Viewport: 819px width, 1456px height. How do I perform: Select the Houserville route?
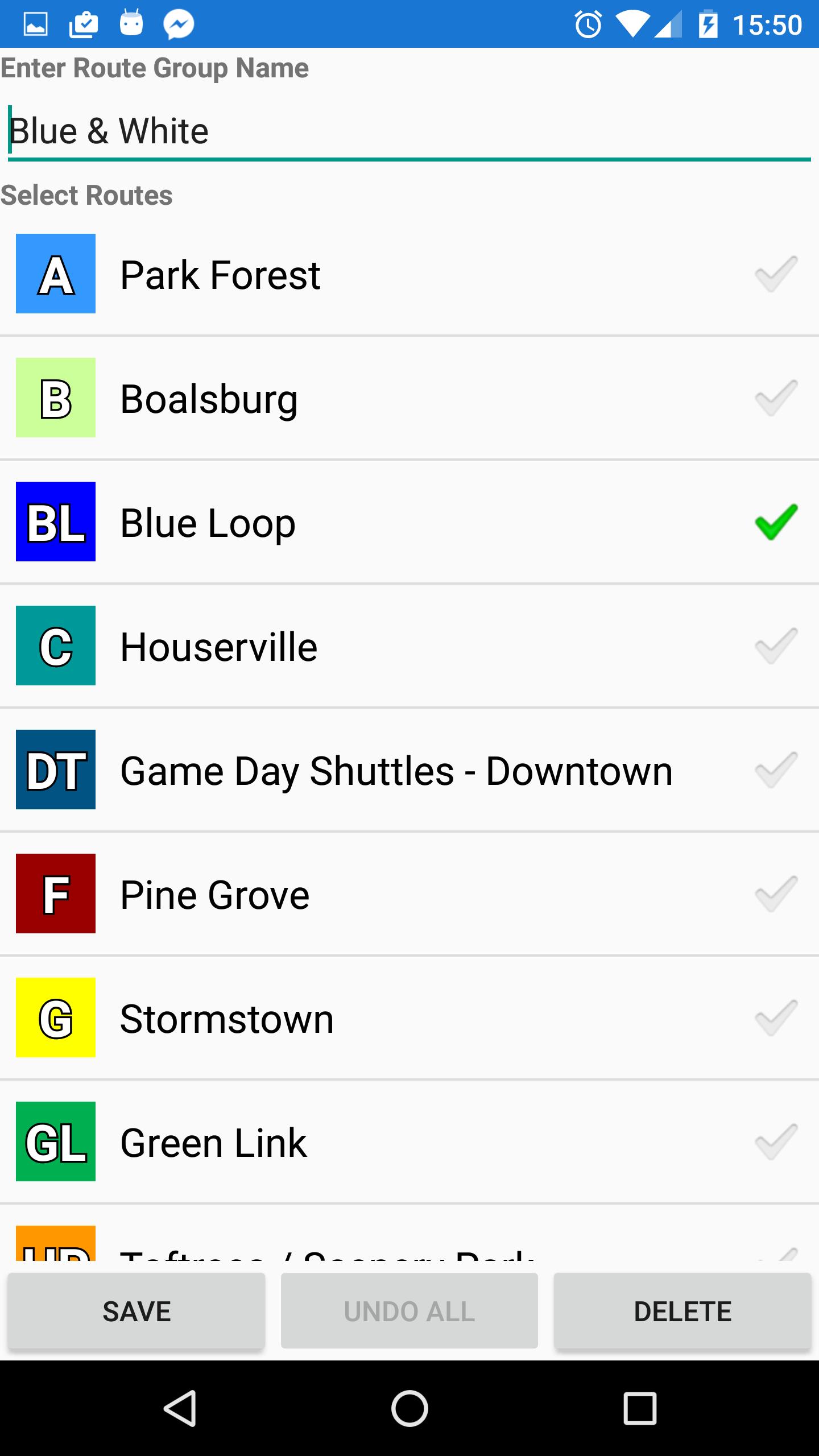point(409,646)
